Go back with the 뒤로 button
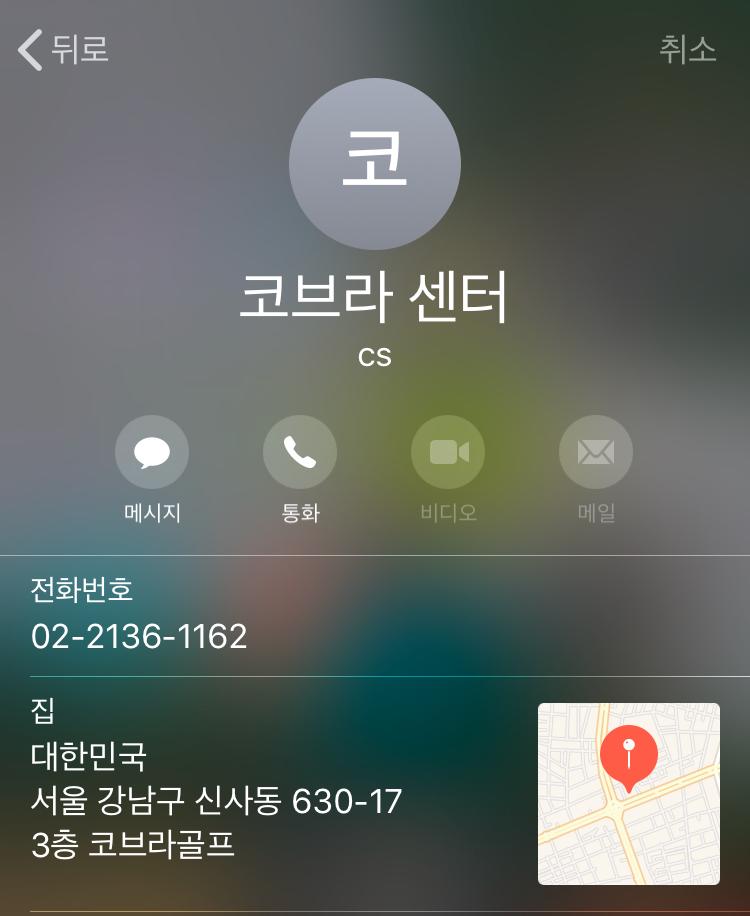 (64, 49)
